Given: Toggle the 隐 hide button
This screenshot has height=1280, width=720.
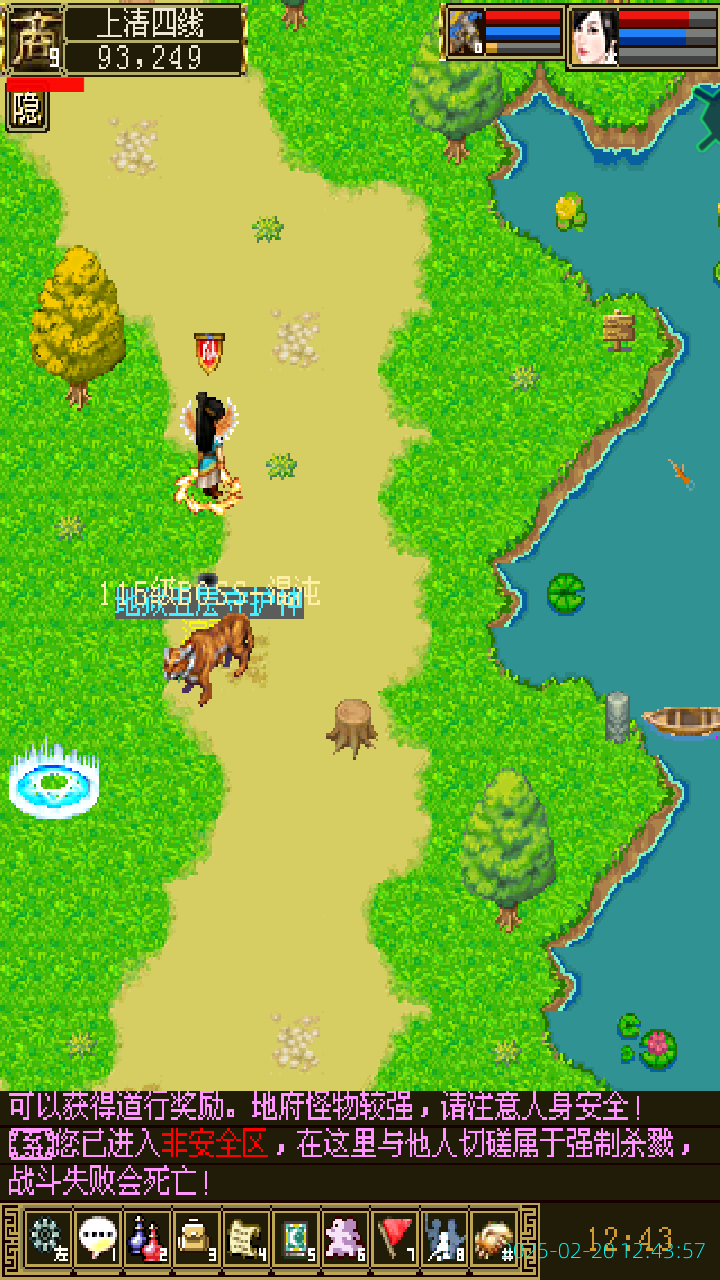Looking at the screenshot, I should coord(27,112).
